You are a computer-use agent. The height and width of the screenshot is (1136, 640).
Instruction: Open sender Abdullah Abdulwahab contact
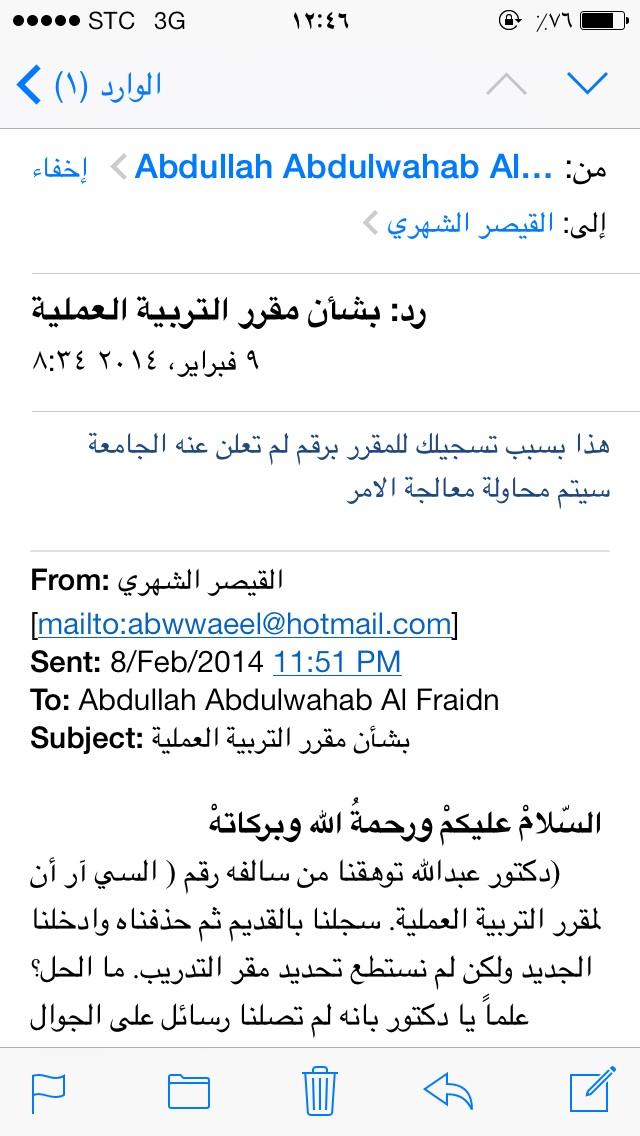(342, 167)
